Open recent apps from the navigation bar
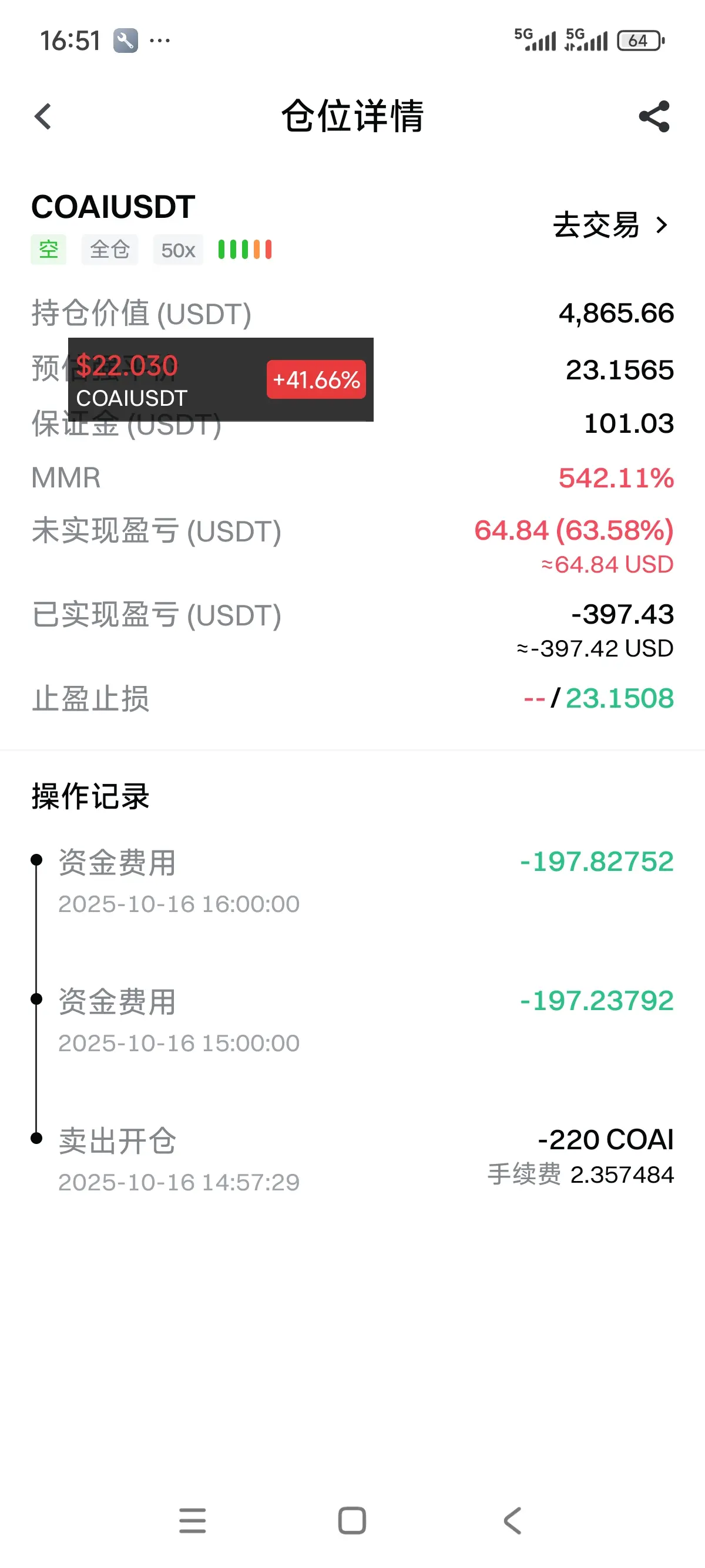The width and height of the screenshot is (705, 1568). point(192,1520)
